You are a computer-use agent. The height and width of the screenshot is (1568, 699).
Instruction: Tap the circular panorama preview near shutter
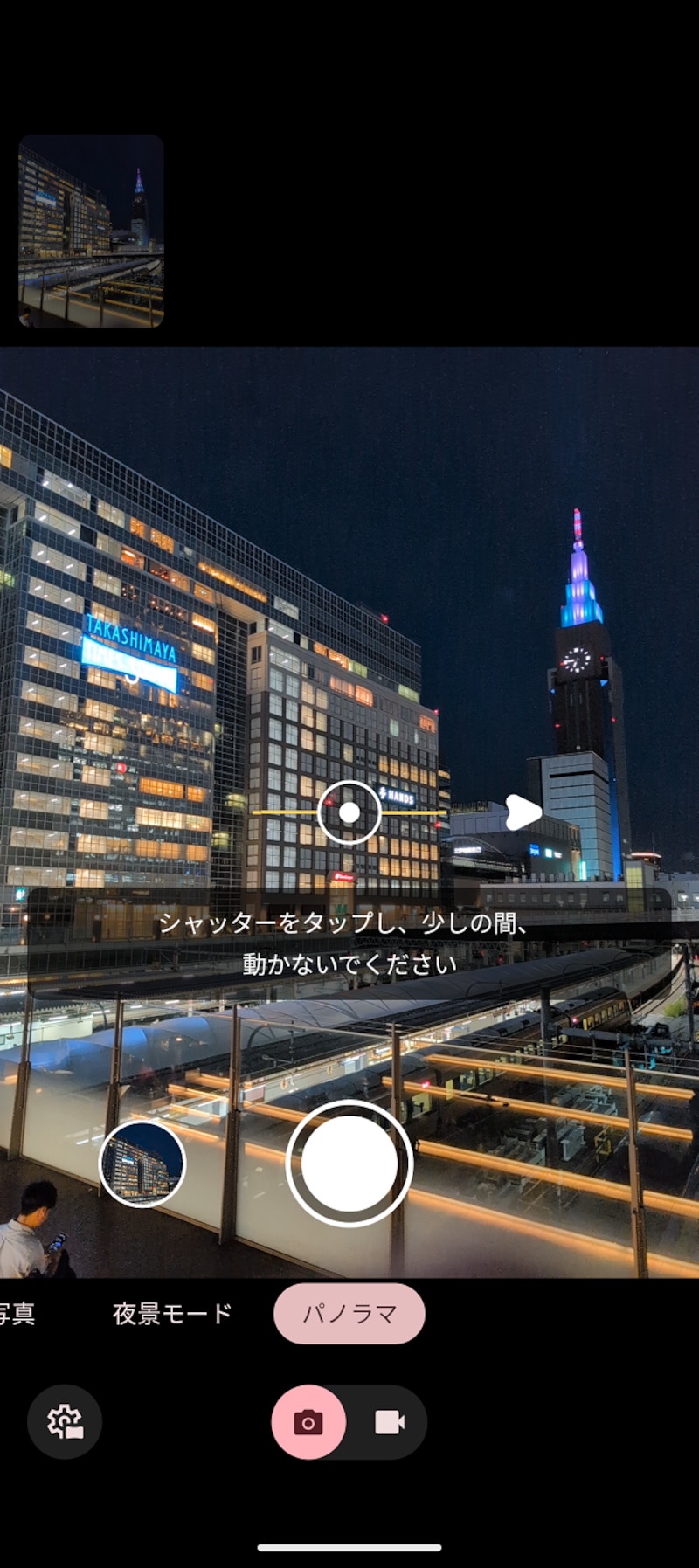pos(145,1164)
